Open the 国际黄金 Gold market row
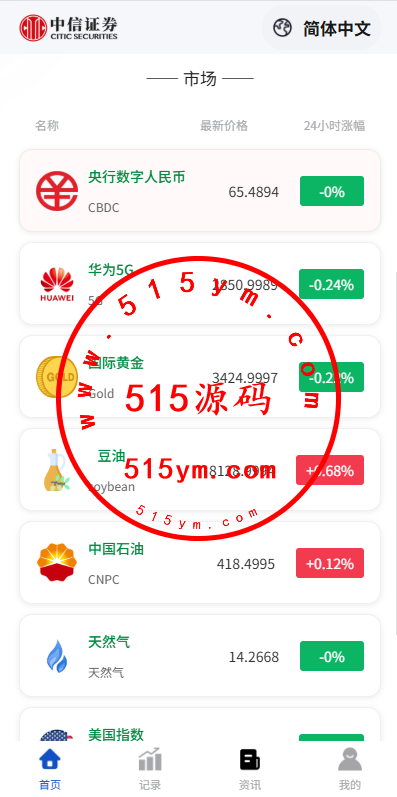Screen dimensions: 397x797 200,377
